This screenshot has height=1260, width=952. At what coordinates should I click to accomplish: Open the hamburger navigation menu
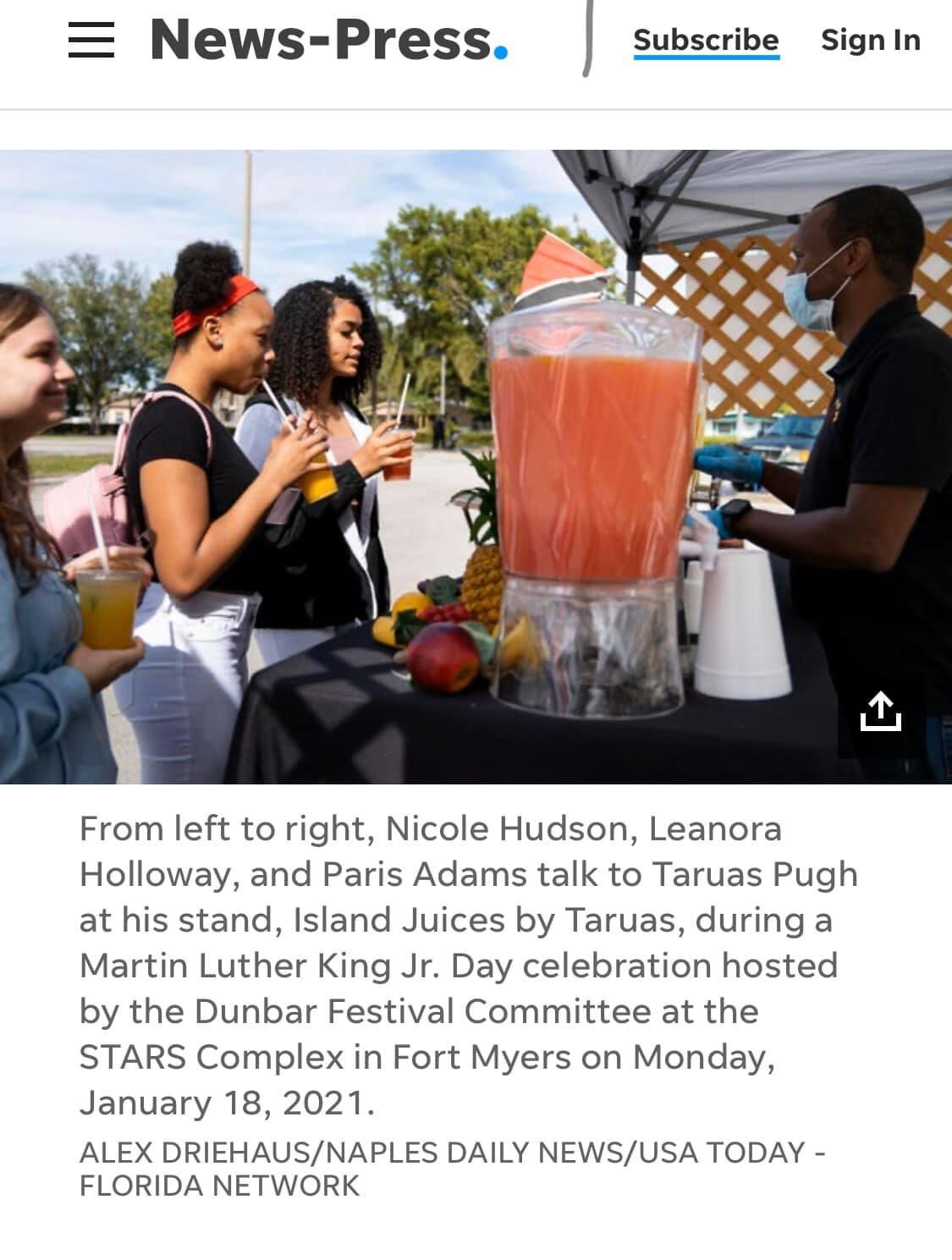point(91,40)
